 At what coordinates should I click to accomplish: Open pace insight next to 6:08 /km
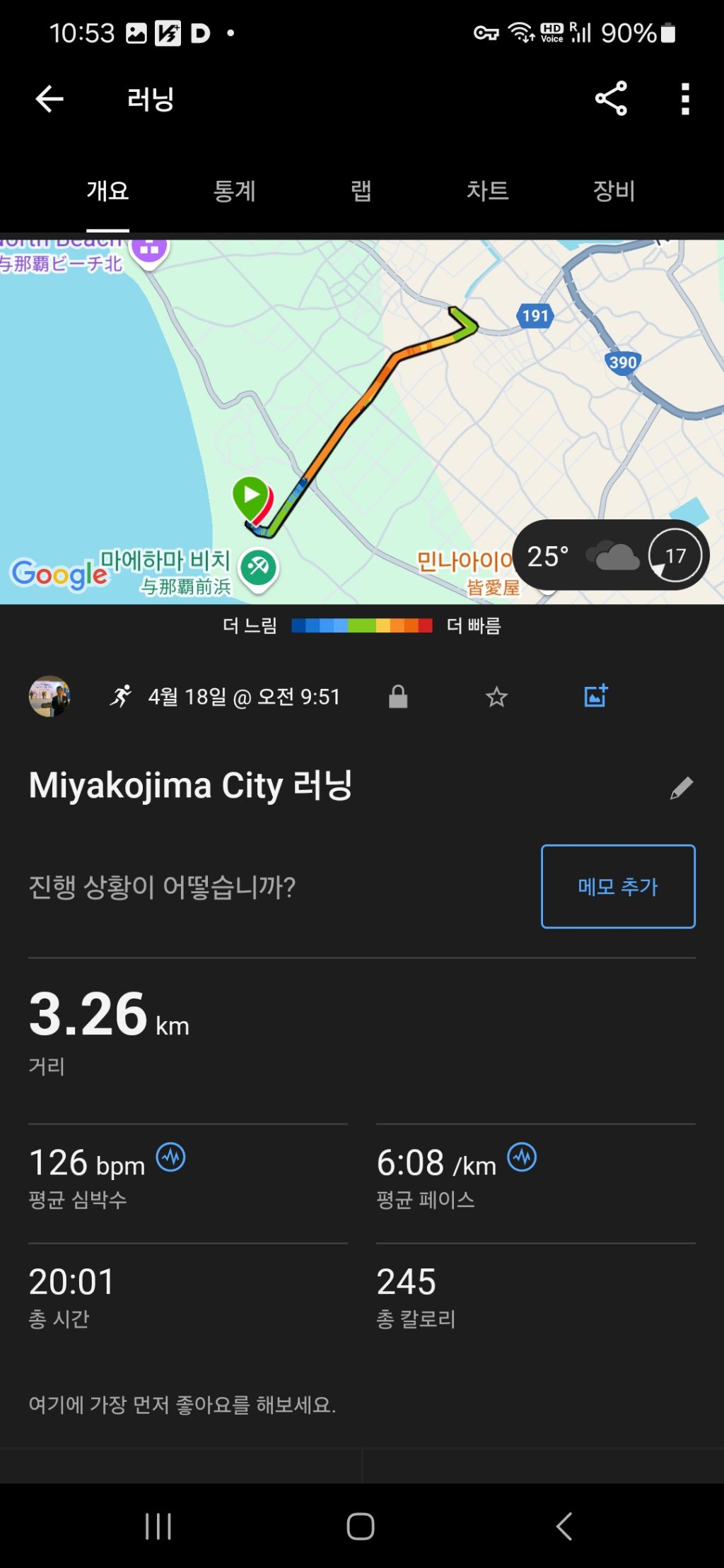(522, 1157)
